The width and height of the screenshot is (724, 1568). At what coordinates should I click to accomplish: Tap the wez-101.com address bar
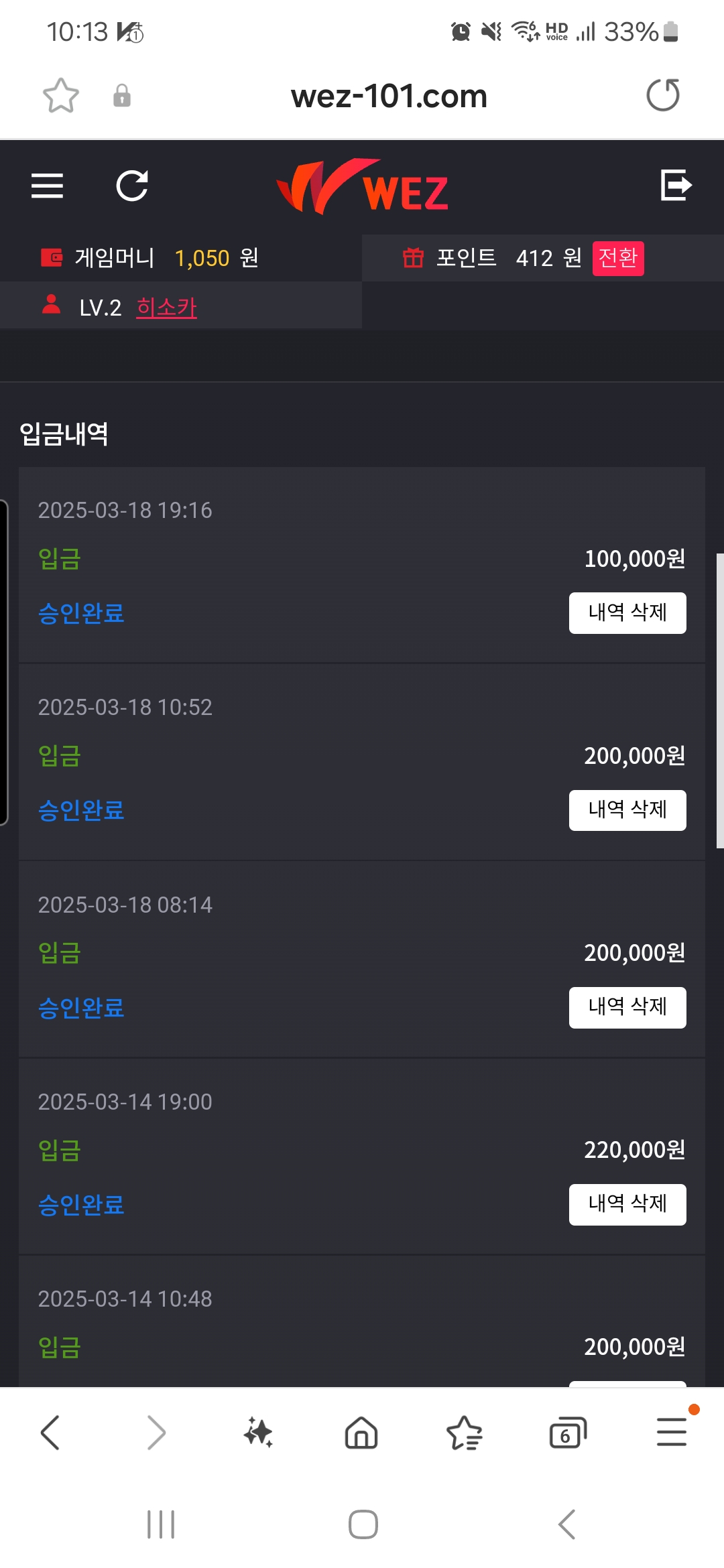389,96
